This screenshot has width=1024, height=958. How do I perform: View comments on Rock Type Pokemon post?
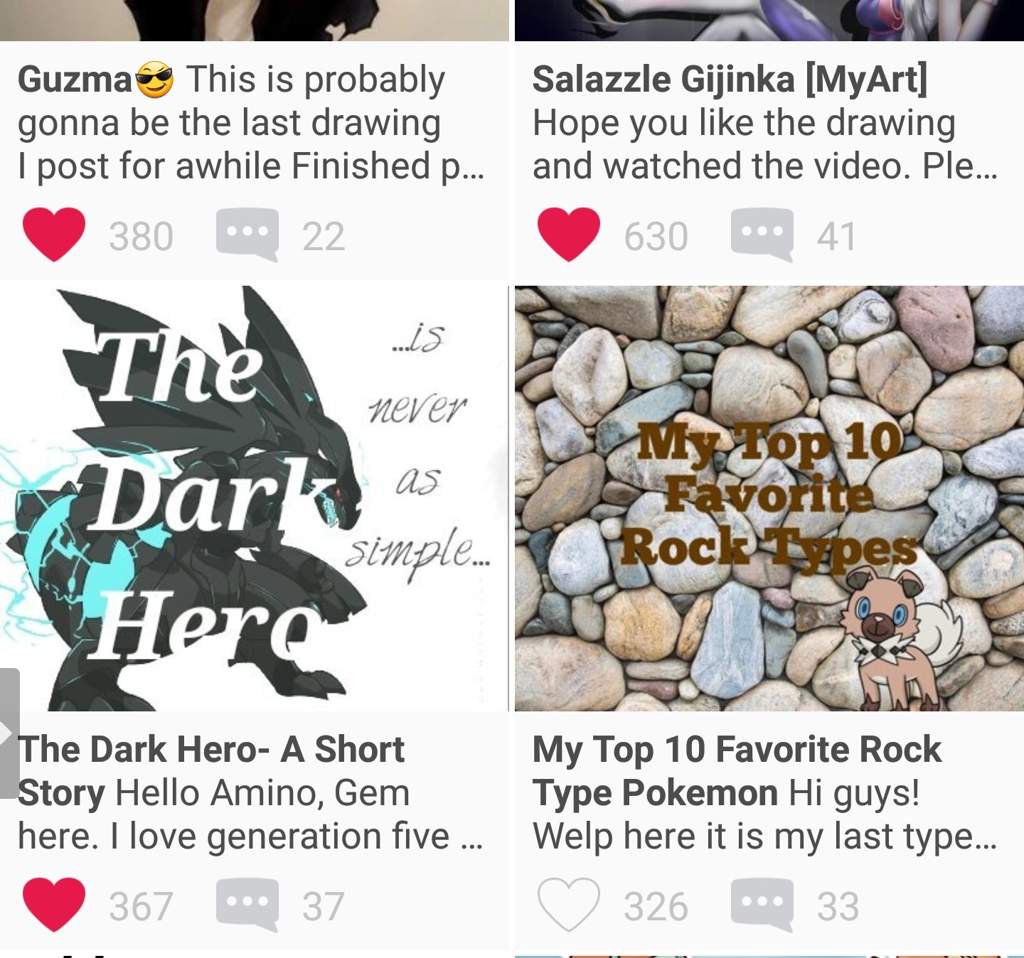[761, 905]
